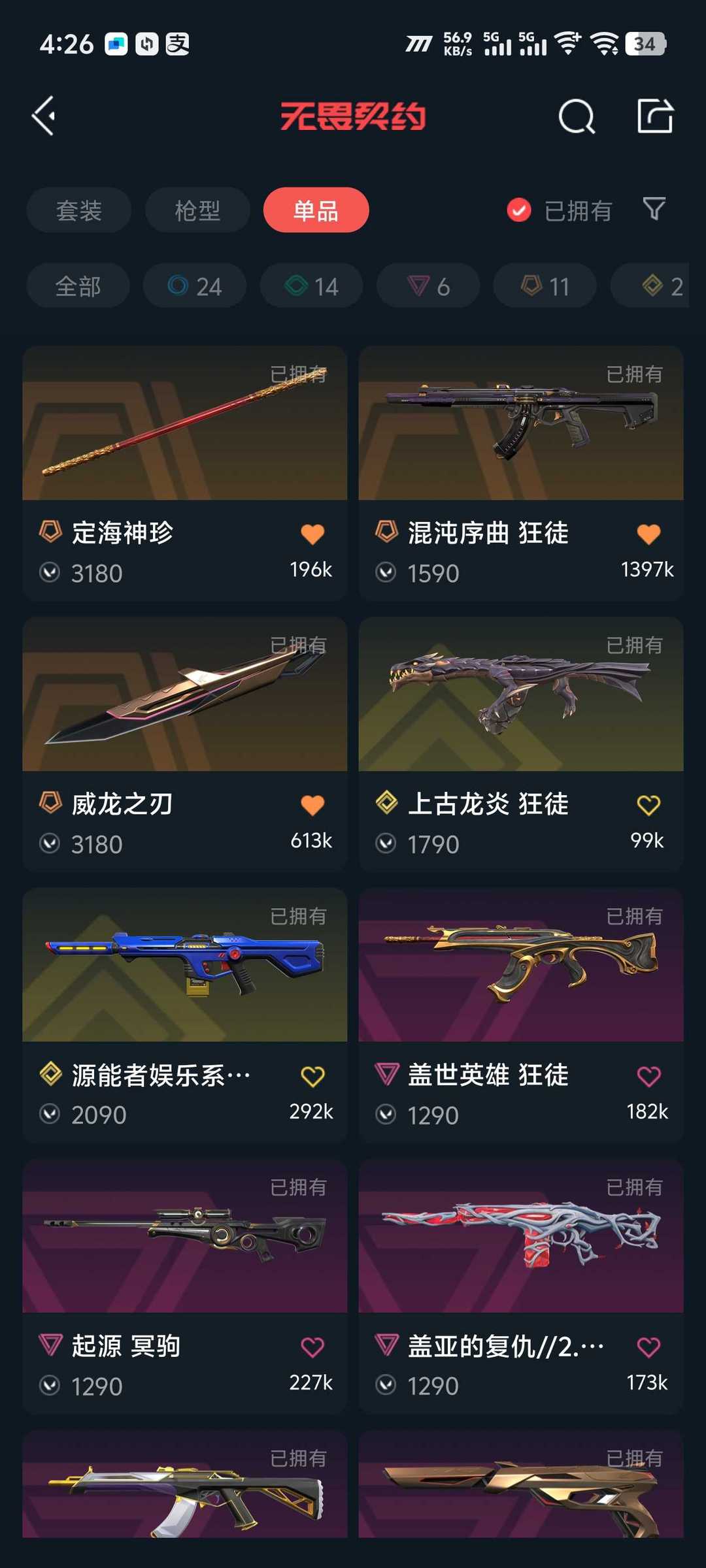The height and width of the screenshot is (1568, 706).
Task: Switch to the 枪型 tab
Action: pyautogui.click(x=197, y=210)
